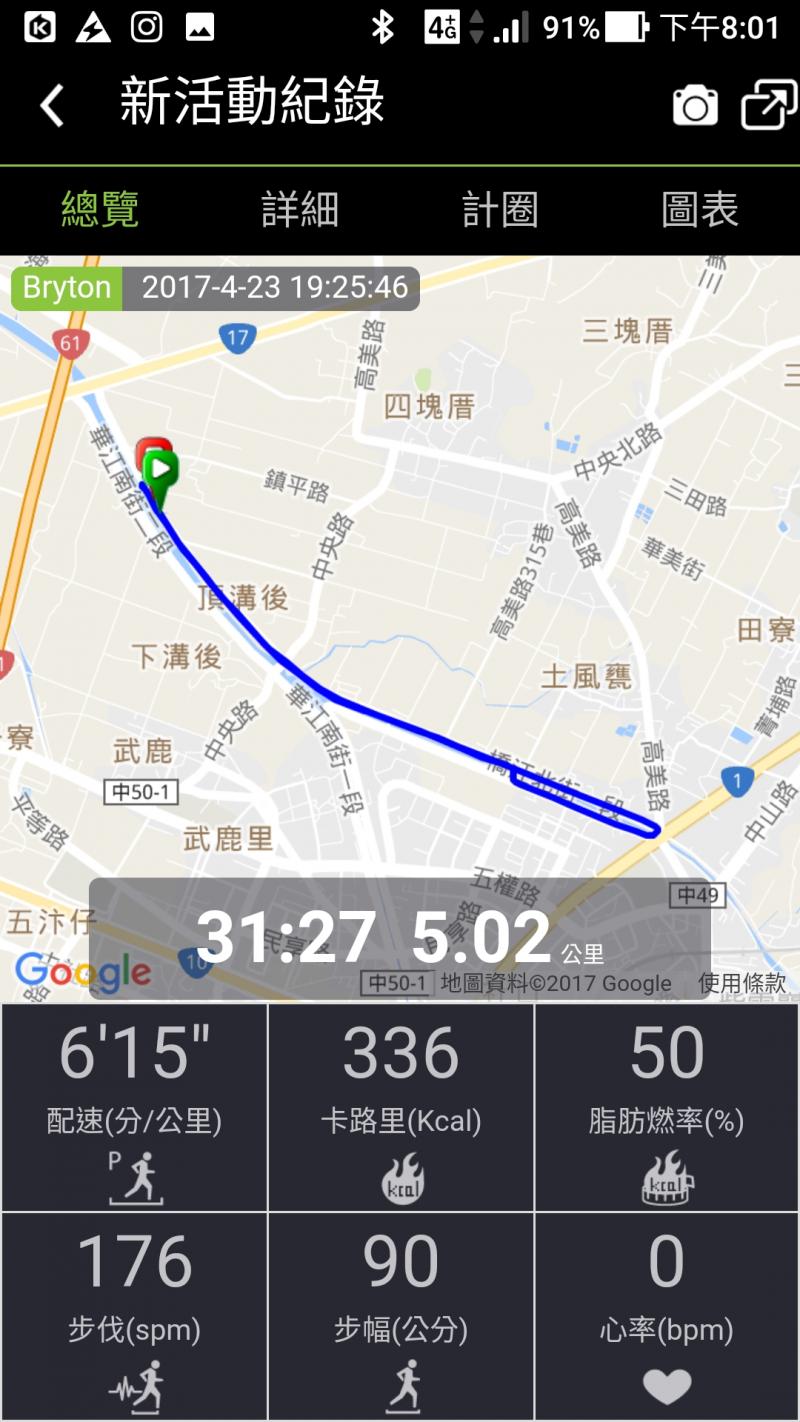View the 圖表 tab
Viewport: 800px width, 1422px height.
click(700, 210)
